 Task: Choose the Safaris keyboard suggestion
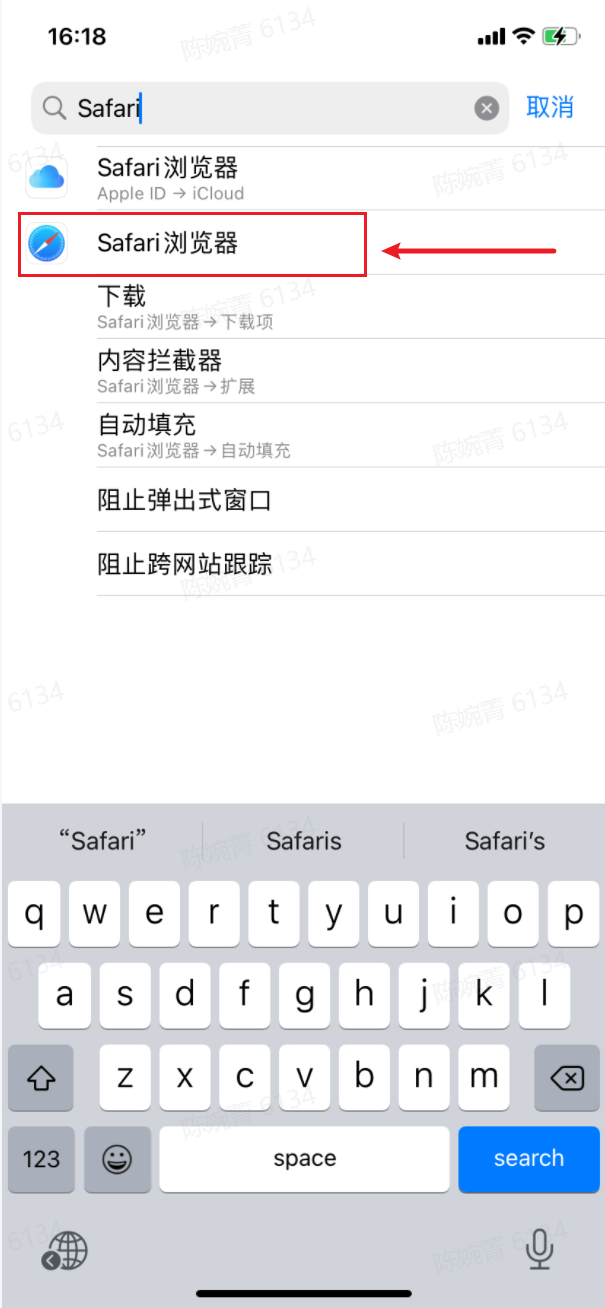303,841
